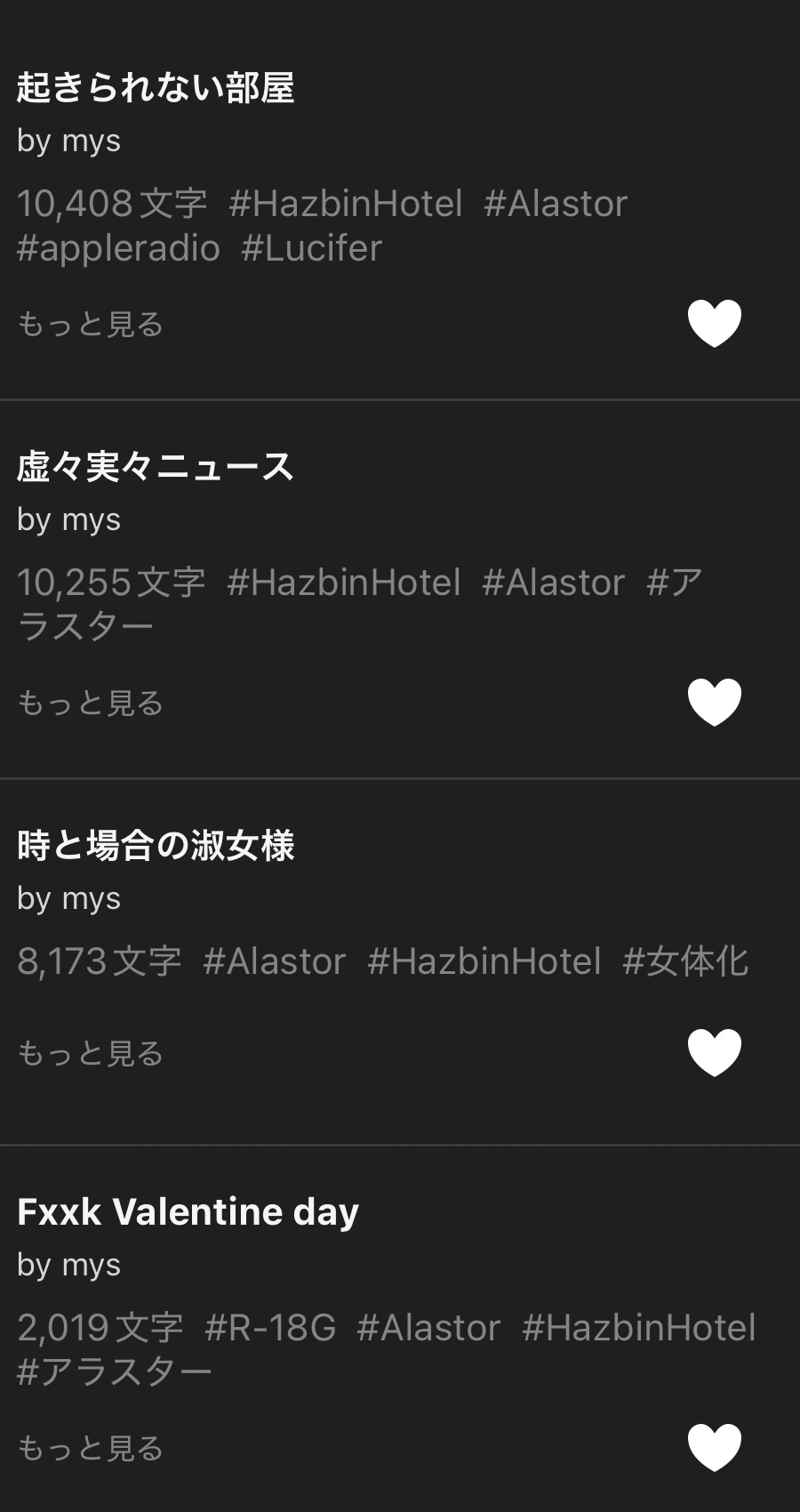Open the story 時と場合の淑女様

tap(156, 846)
